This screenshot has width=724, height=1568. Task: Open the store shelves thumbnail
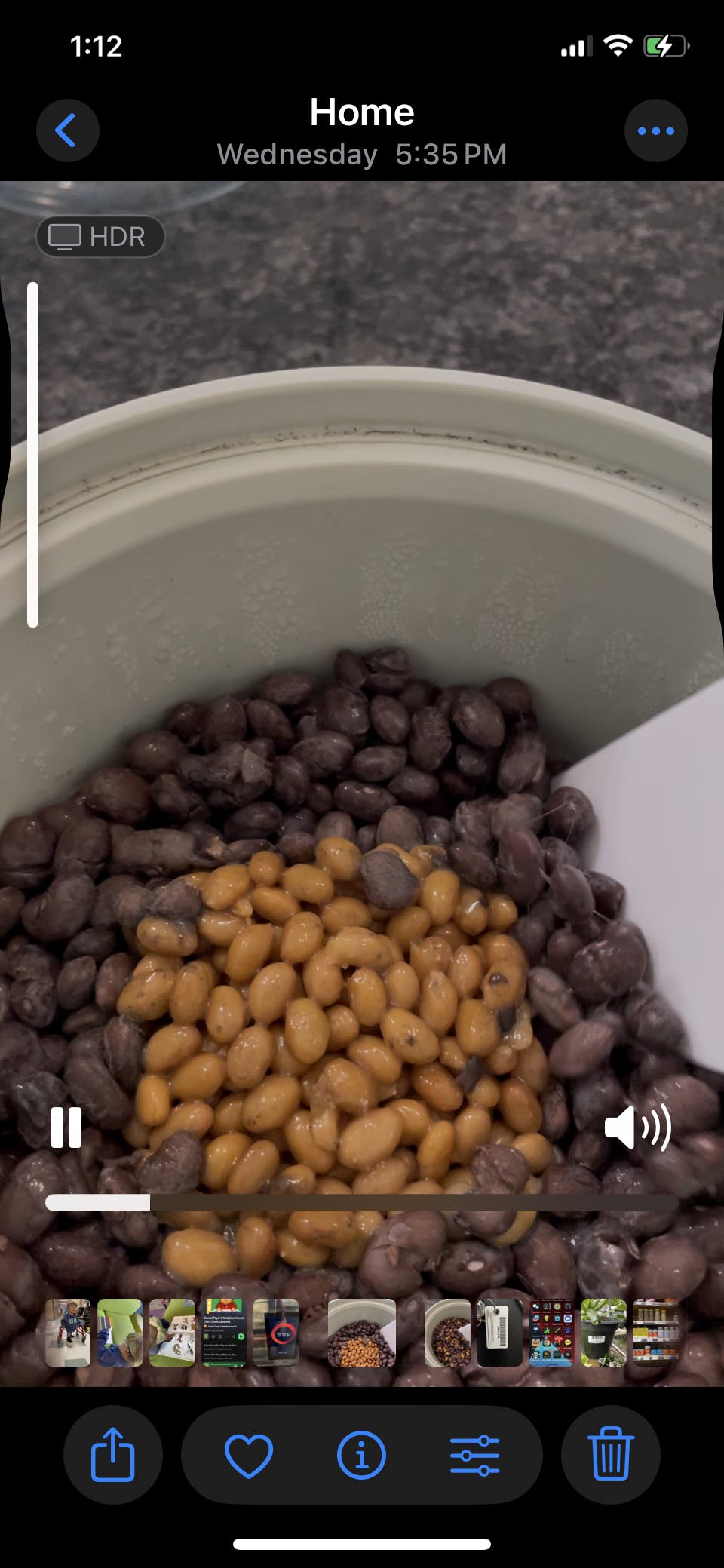pos(655,1333)
